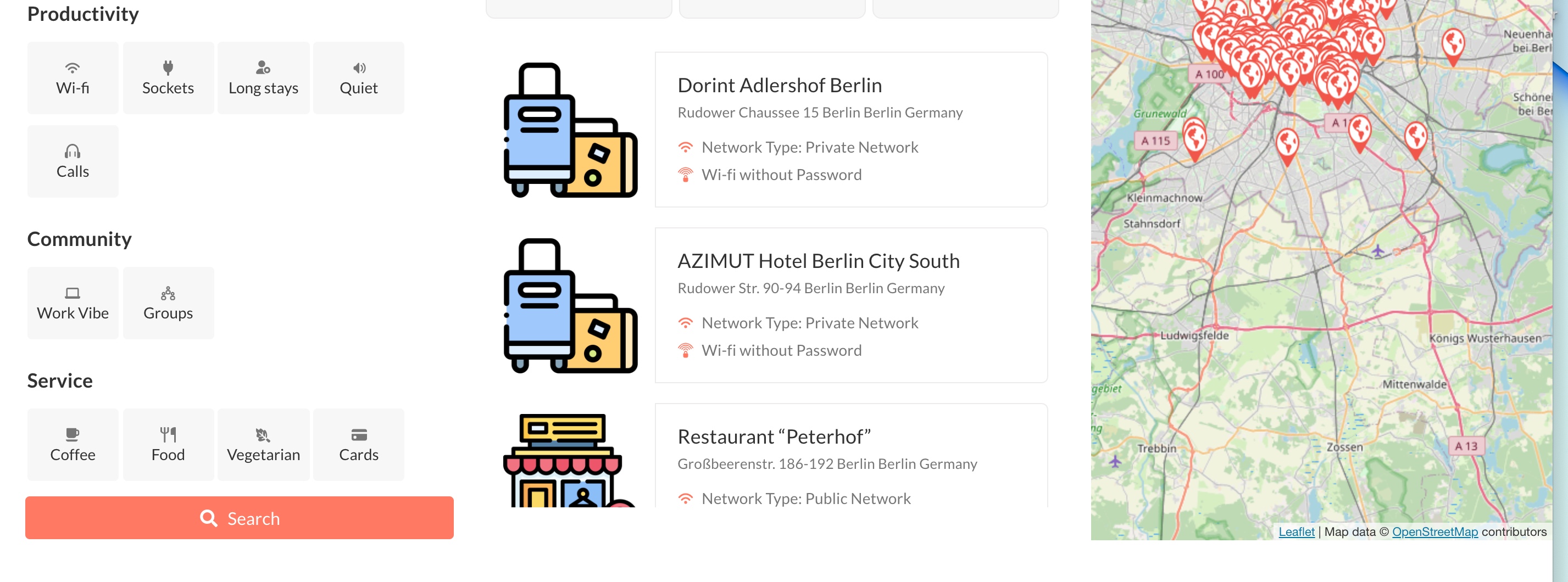The width and height of the screenshot is (1568, 582).
Task: Select the Cards payment filter
Action: [359, 445]
